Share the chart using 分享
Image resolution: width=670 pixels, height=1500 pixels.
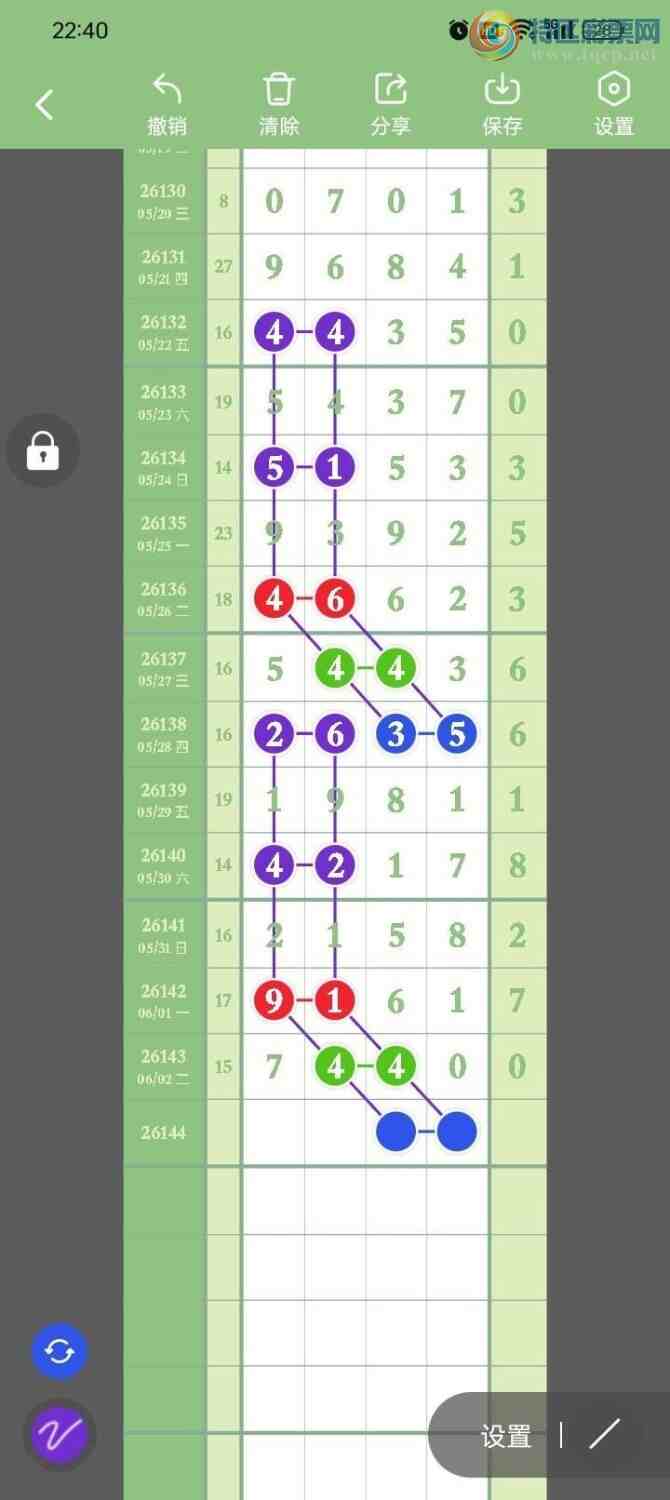click(x=390, y=104)
